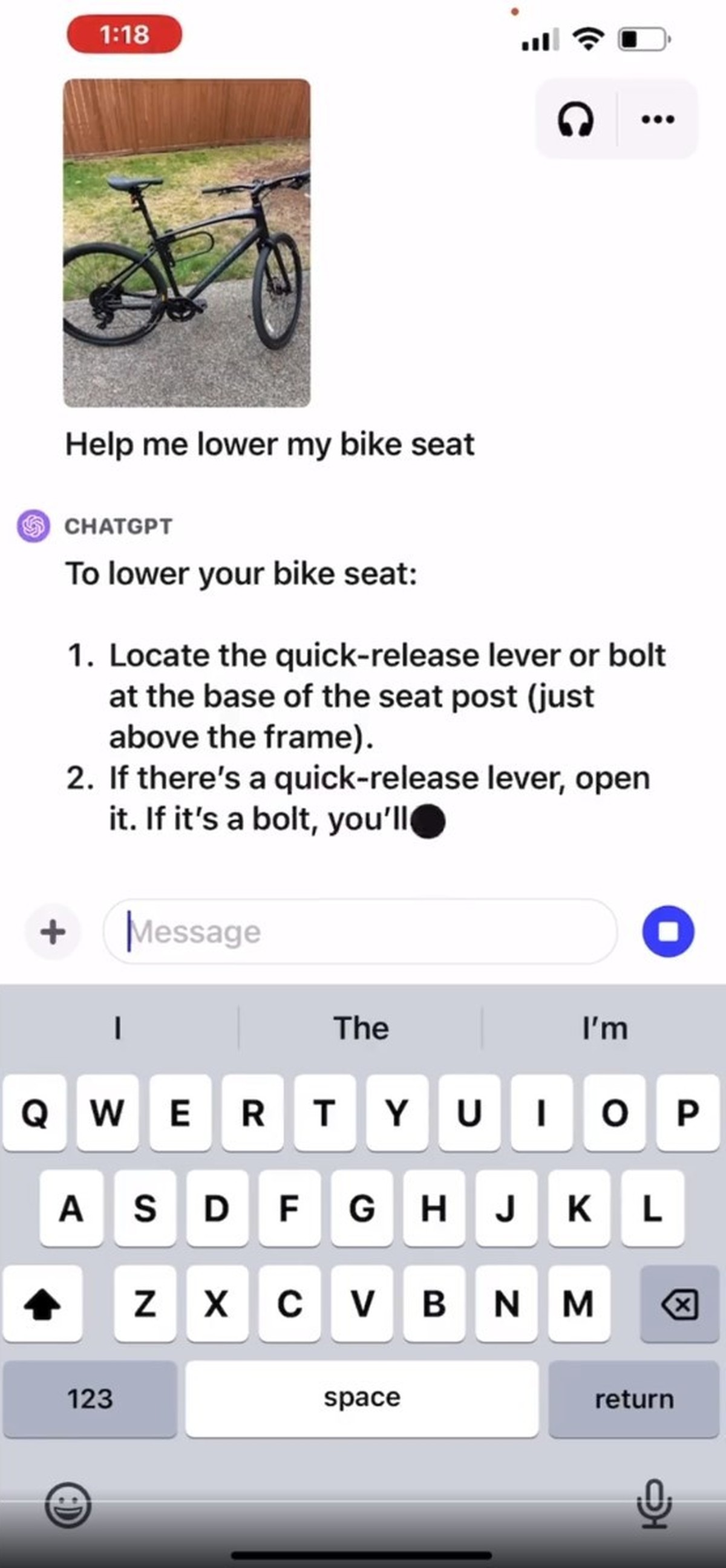Open the emoji keyboard
This screenshot has height=1568, width=726.
(x=68, y=1505)
